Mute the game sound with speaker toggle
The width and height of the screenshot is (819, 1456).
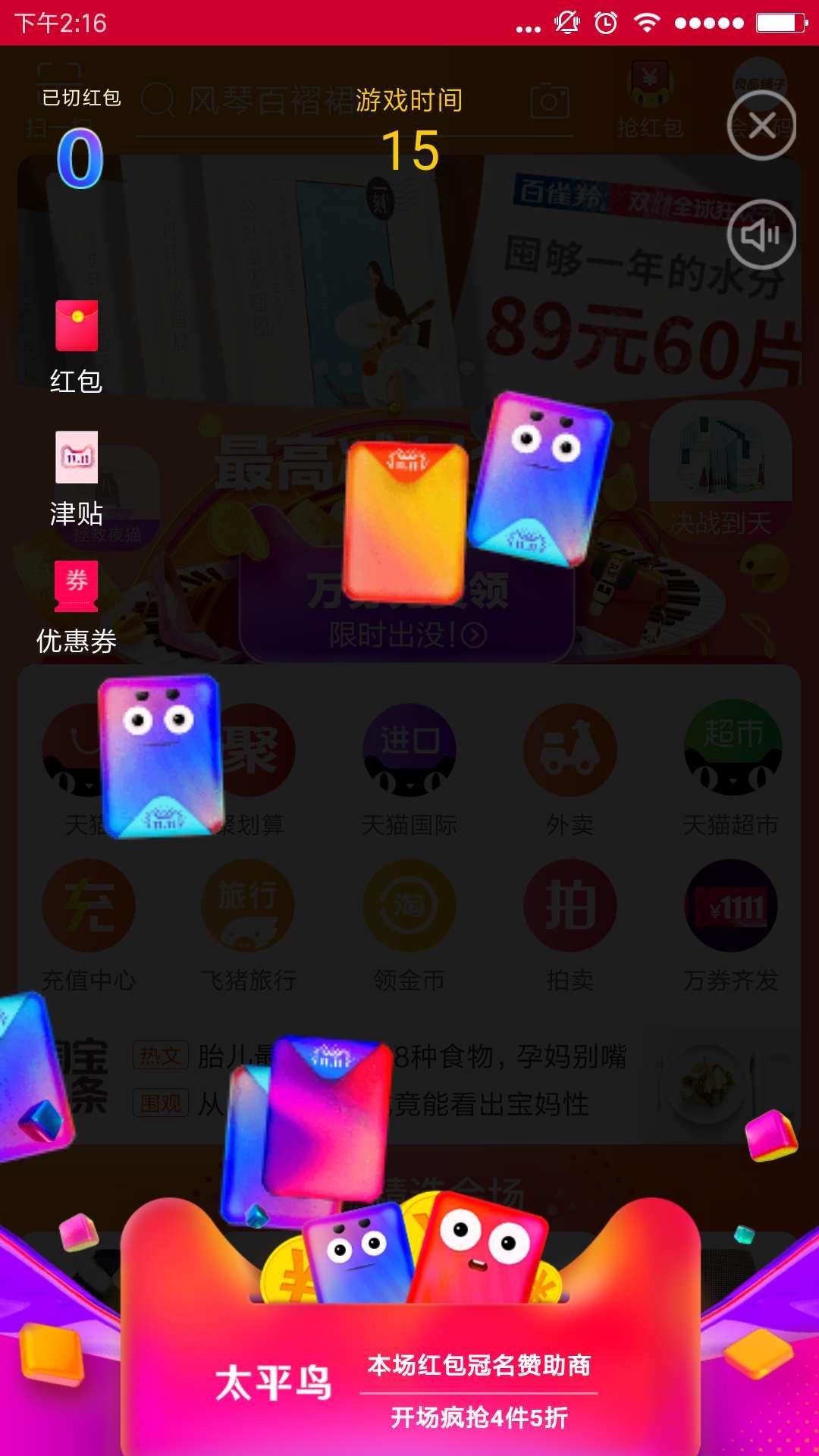[761, 236]
